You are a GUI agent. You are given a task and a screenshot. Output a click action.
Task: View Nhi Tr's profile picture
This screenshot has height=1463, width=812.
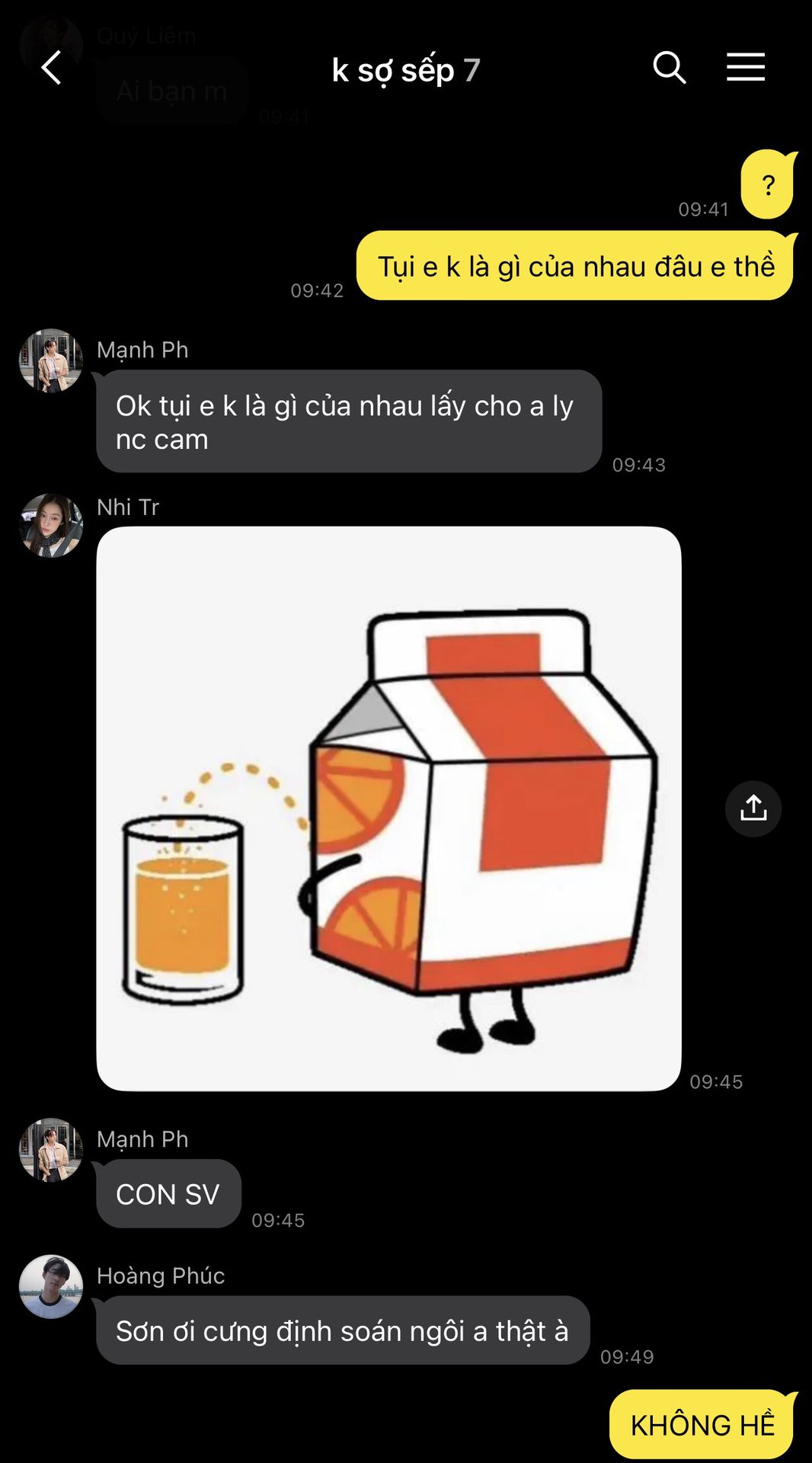tap(51, 525)
